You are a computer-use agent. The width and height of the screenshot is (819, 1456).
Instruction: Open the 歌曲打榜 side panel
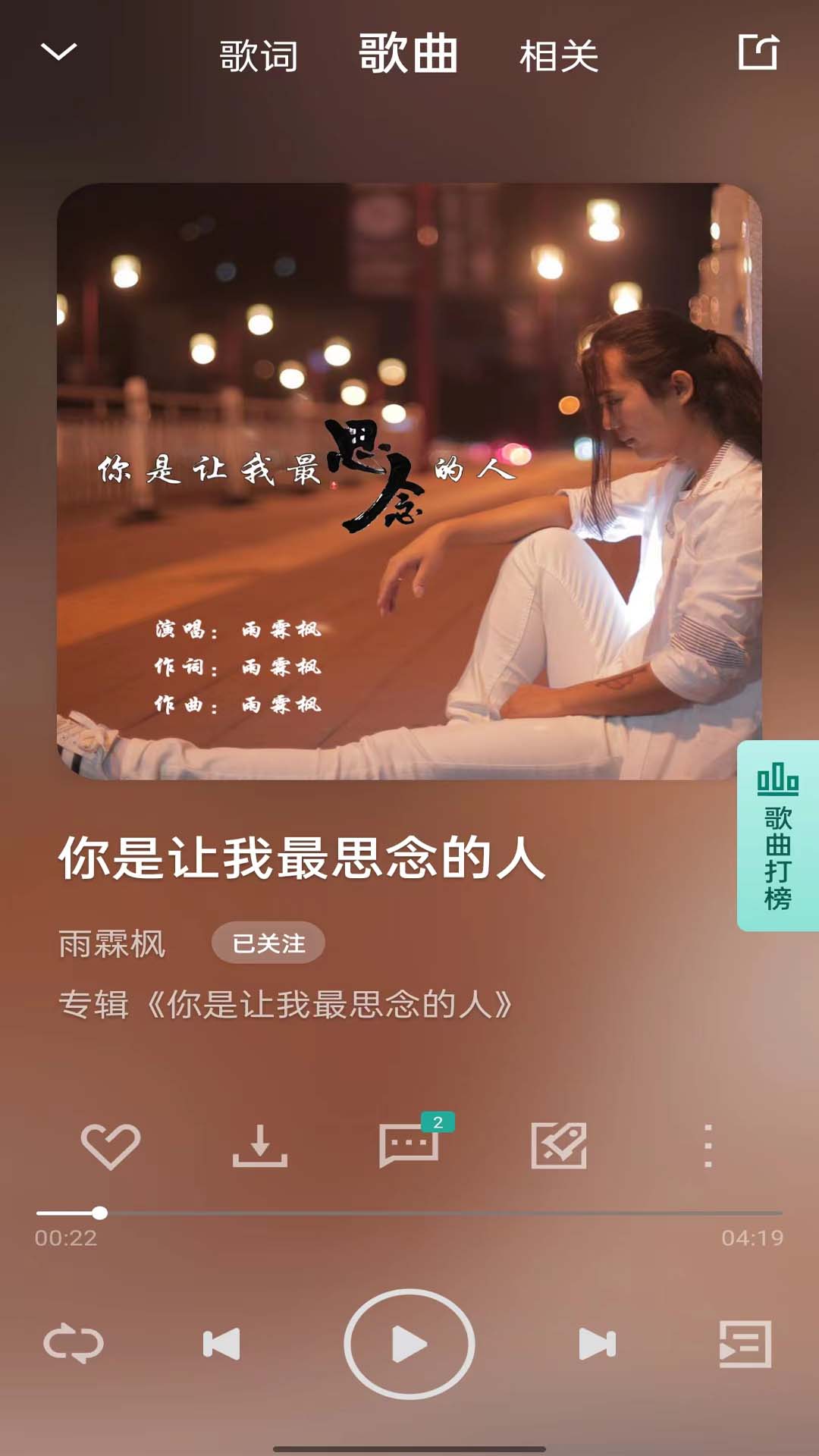(x=778, y=836)
